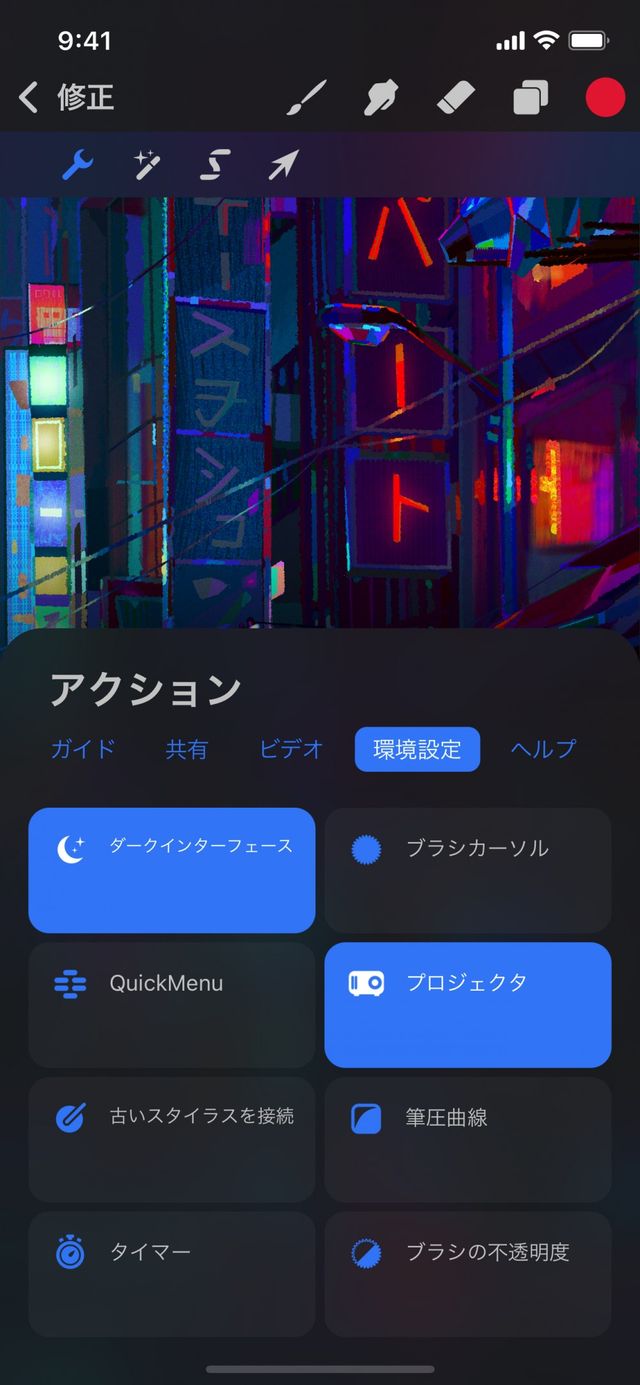Open the ヘルプ tab

coord(543,749)
